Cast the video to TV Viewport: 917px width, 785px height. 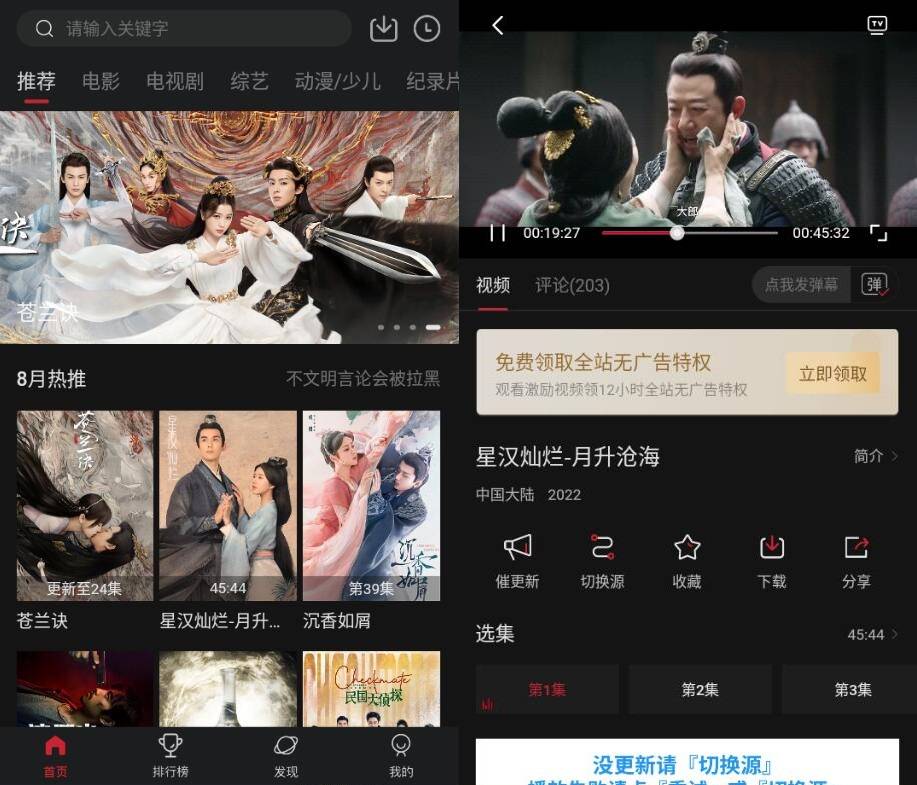[877, 26]
